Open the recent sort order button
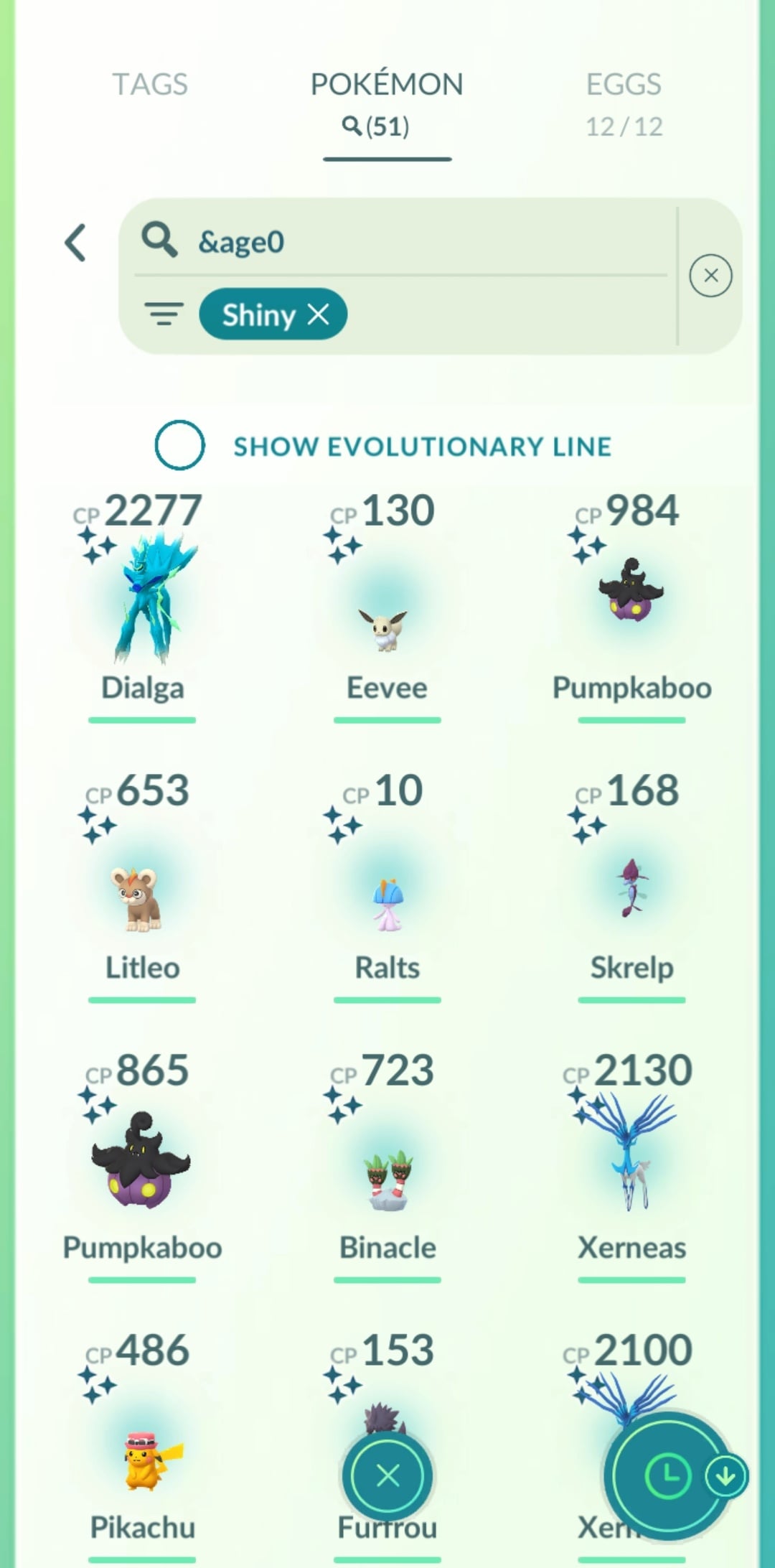 pyautogui.click(x=667, y=1476)
